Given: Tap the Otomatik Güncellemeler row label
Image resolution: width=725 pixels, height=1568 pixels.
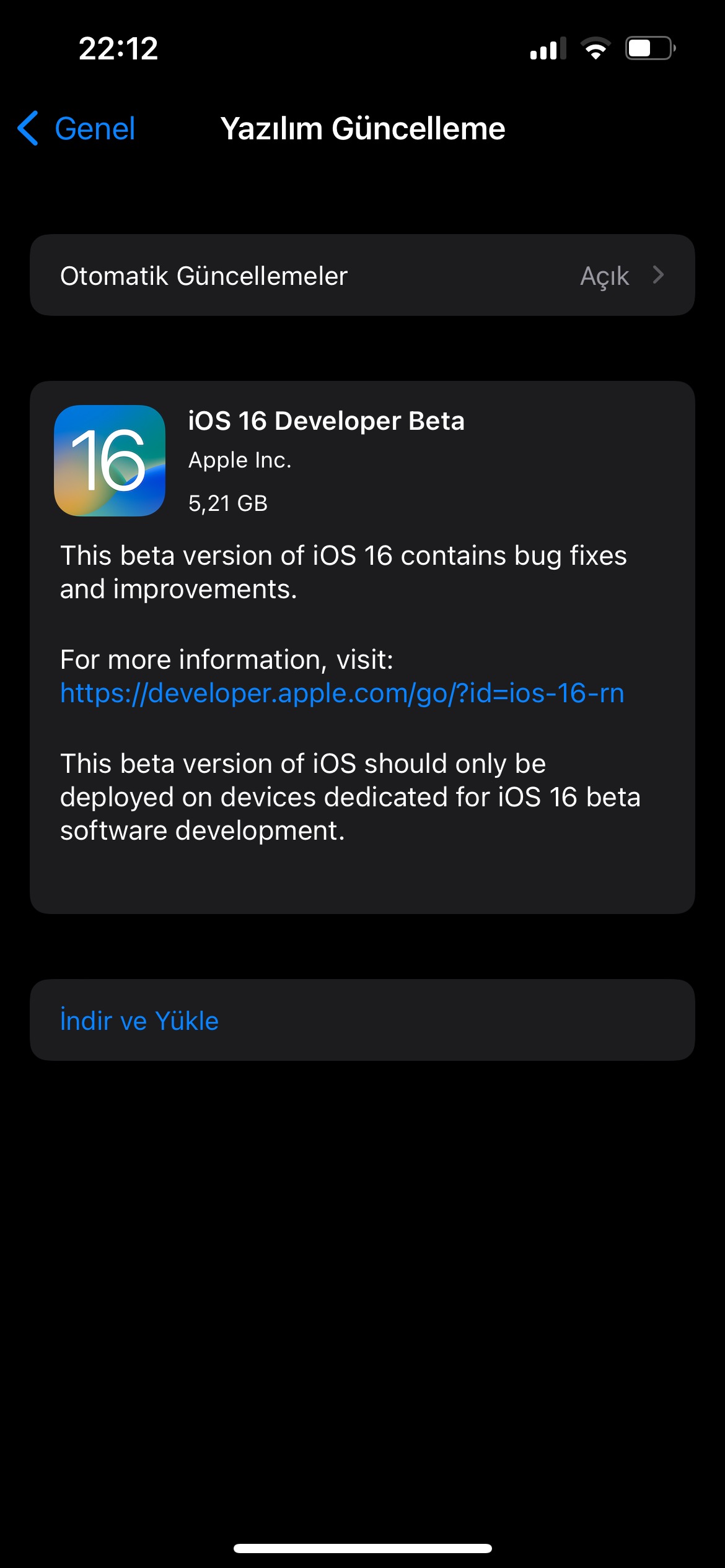Looking at the screenshot, I should (x=204, y=276).
